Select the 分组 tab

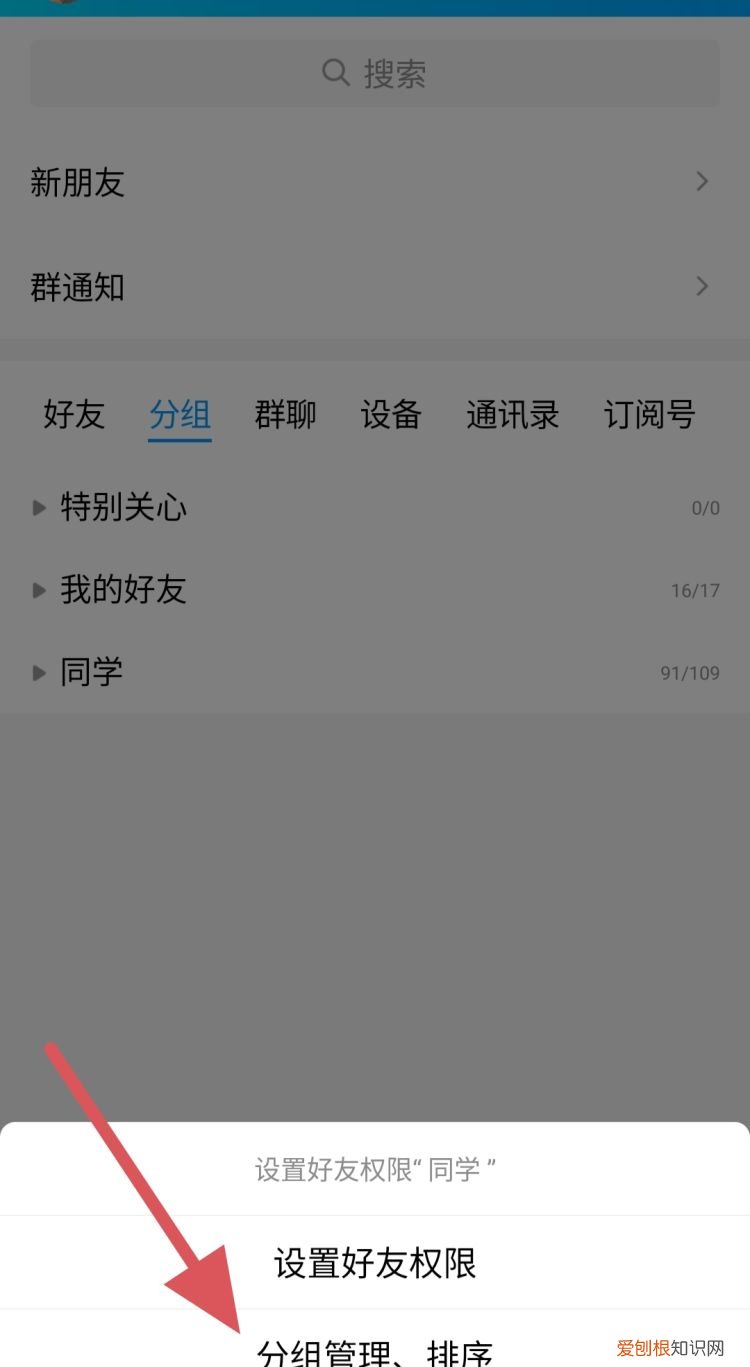tap(179, 415)
